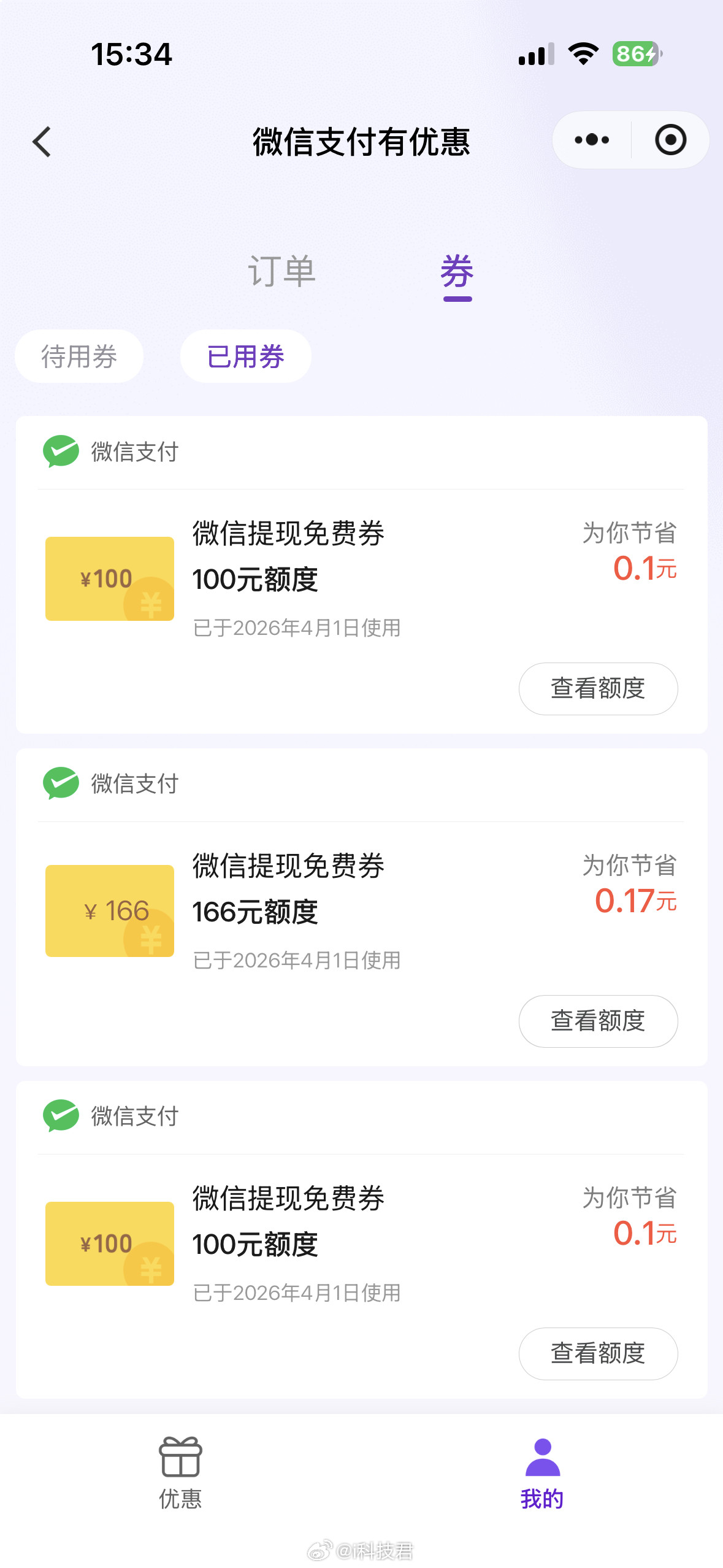
Task: Click the 微信提现免费券 title link
Action: pyautogui.click(x=288, y=534)
